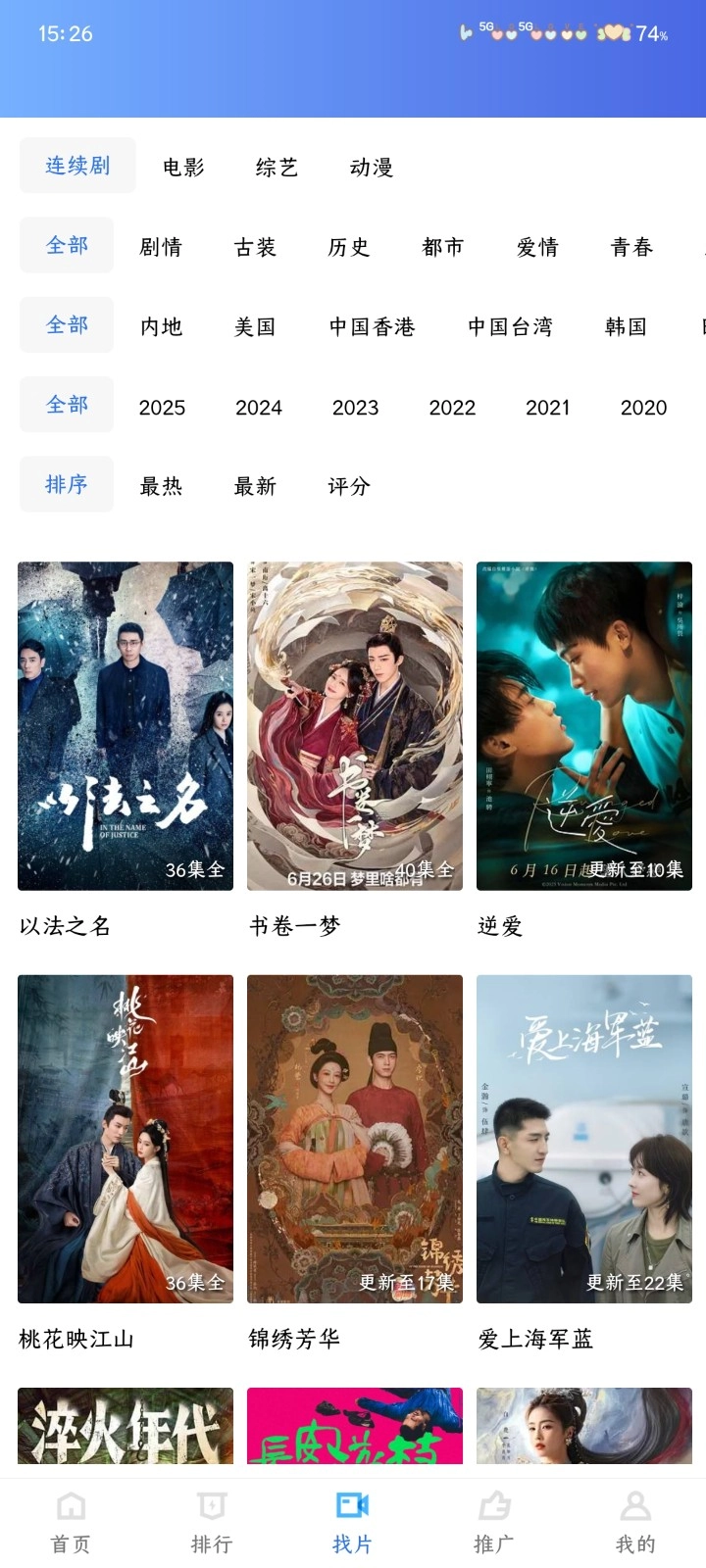Sort results by 评分 rating
The image size is (706, 1568).
(349, 485)
